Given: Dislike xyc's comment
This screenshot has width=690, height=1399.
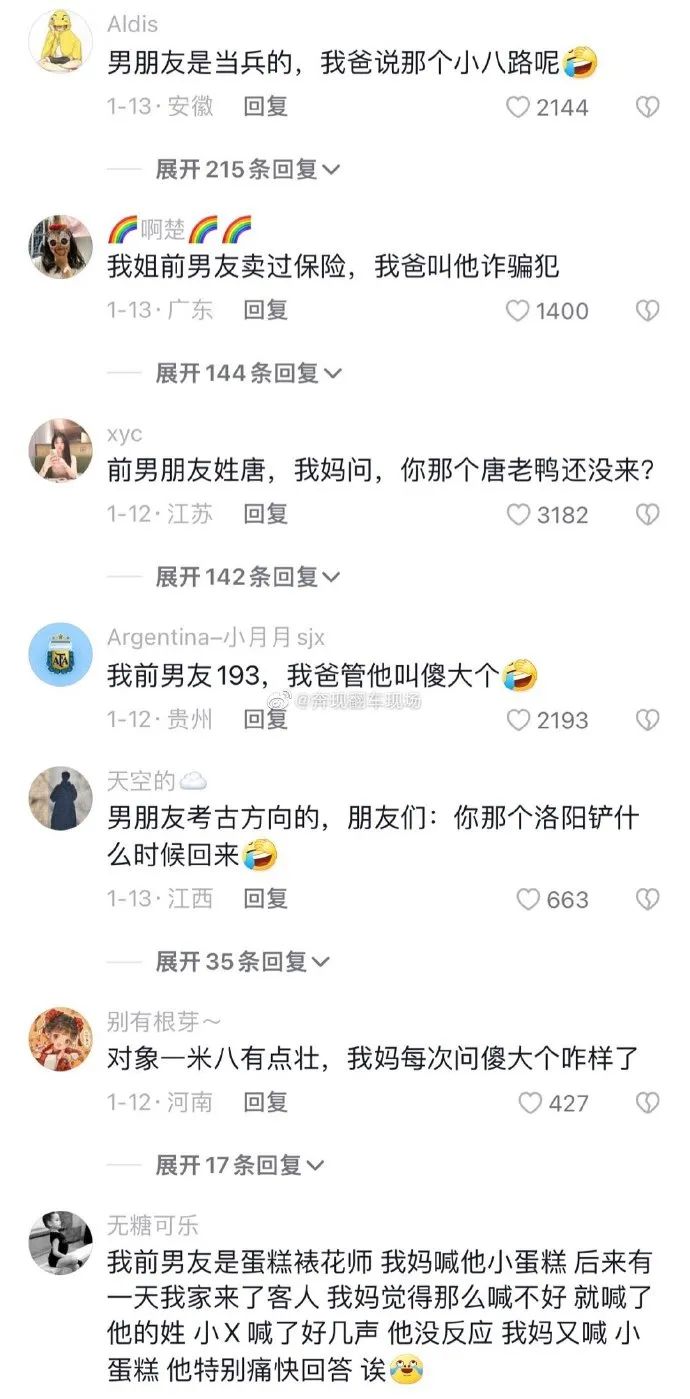Looking at the screenshot, I should 648,515.
